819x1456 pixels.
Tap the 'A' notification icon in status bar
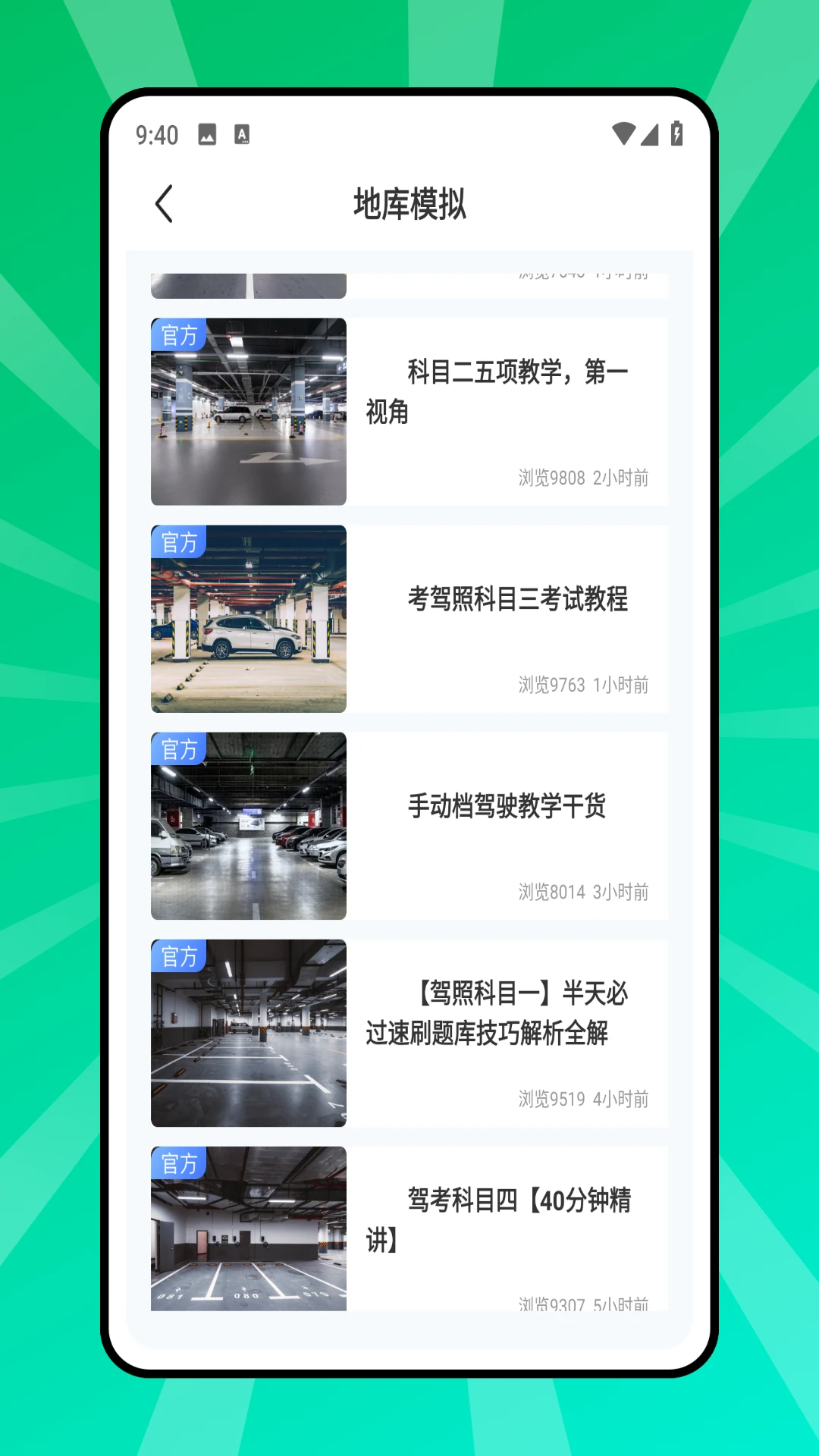(242, 133)
